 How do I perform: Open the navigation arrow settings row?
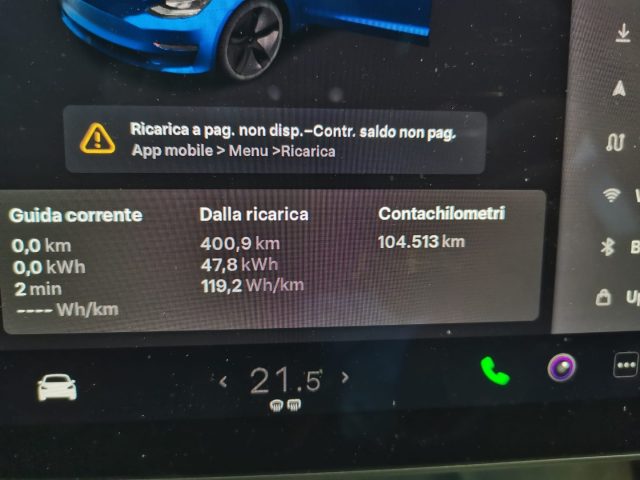620,89
